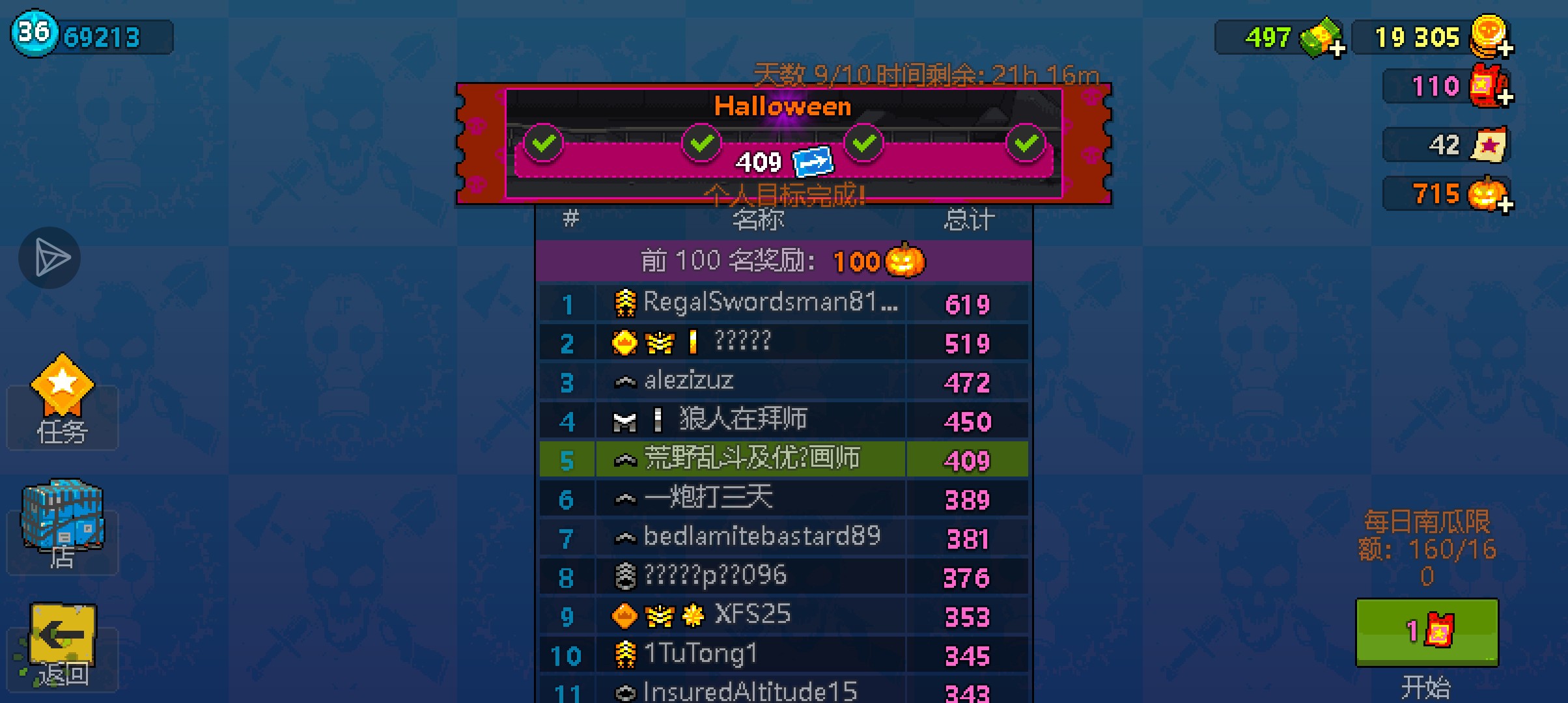Tap the round send arrow icon
The width and height of the screenshot is (1568, 703).
coord(49,258)
